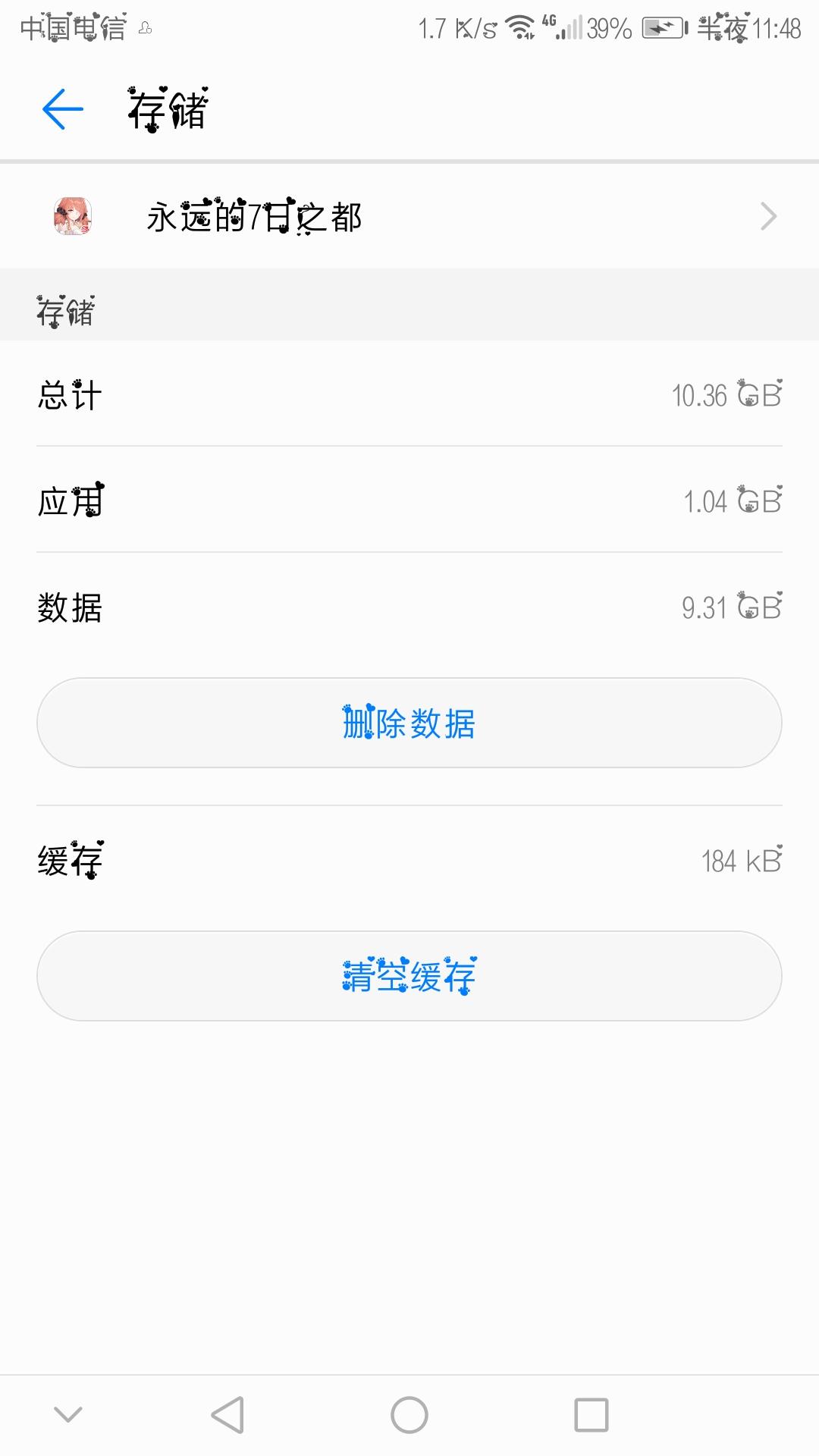Screen dimensions: 819x1456
Task: Open the 永远的7日之都 app details row
Action: [409, 217]
